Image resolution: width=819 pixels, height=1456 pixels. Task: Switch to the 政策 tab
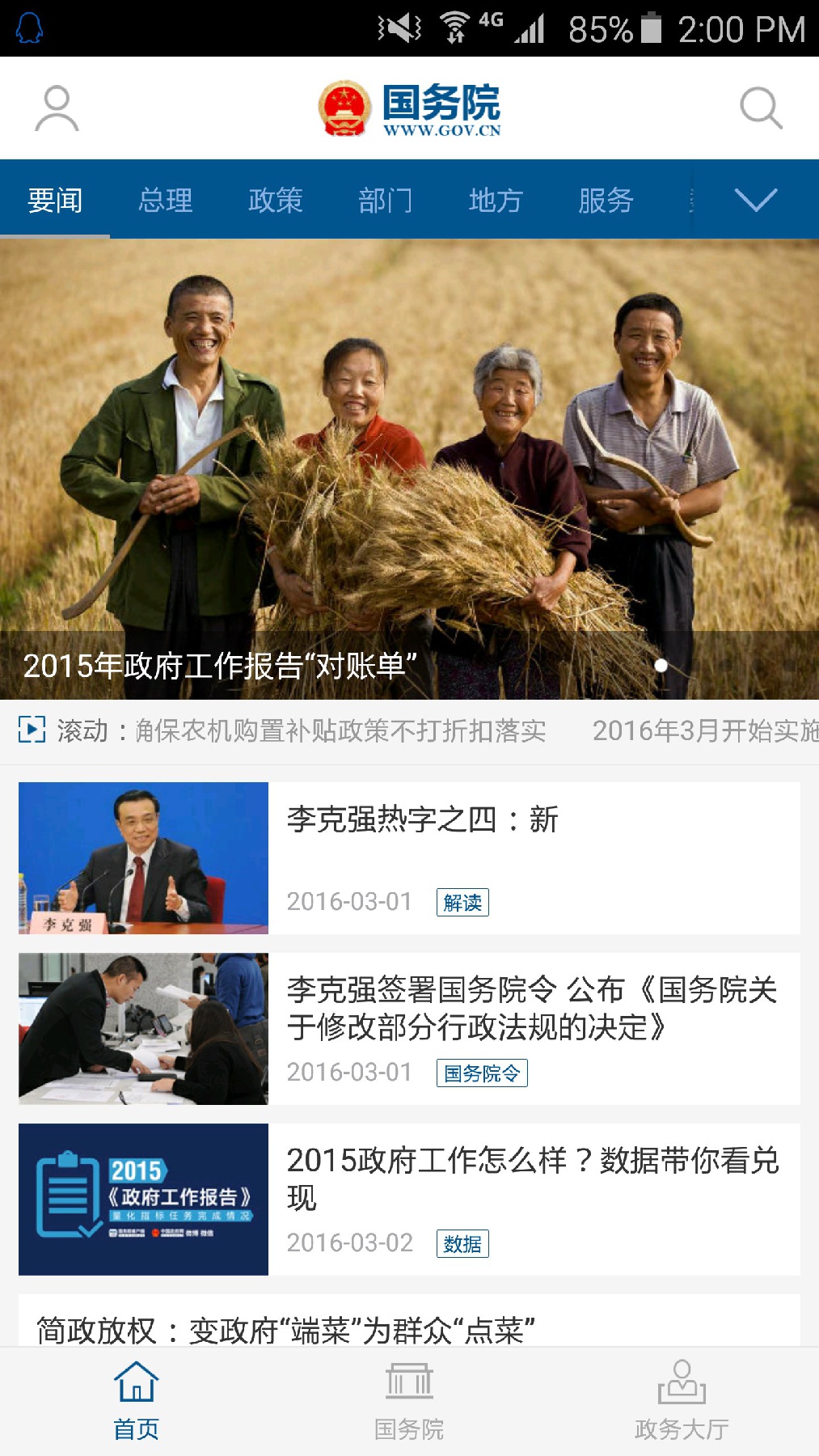275,200
